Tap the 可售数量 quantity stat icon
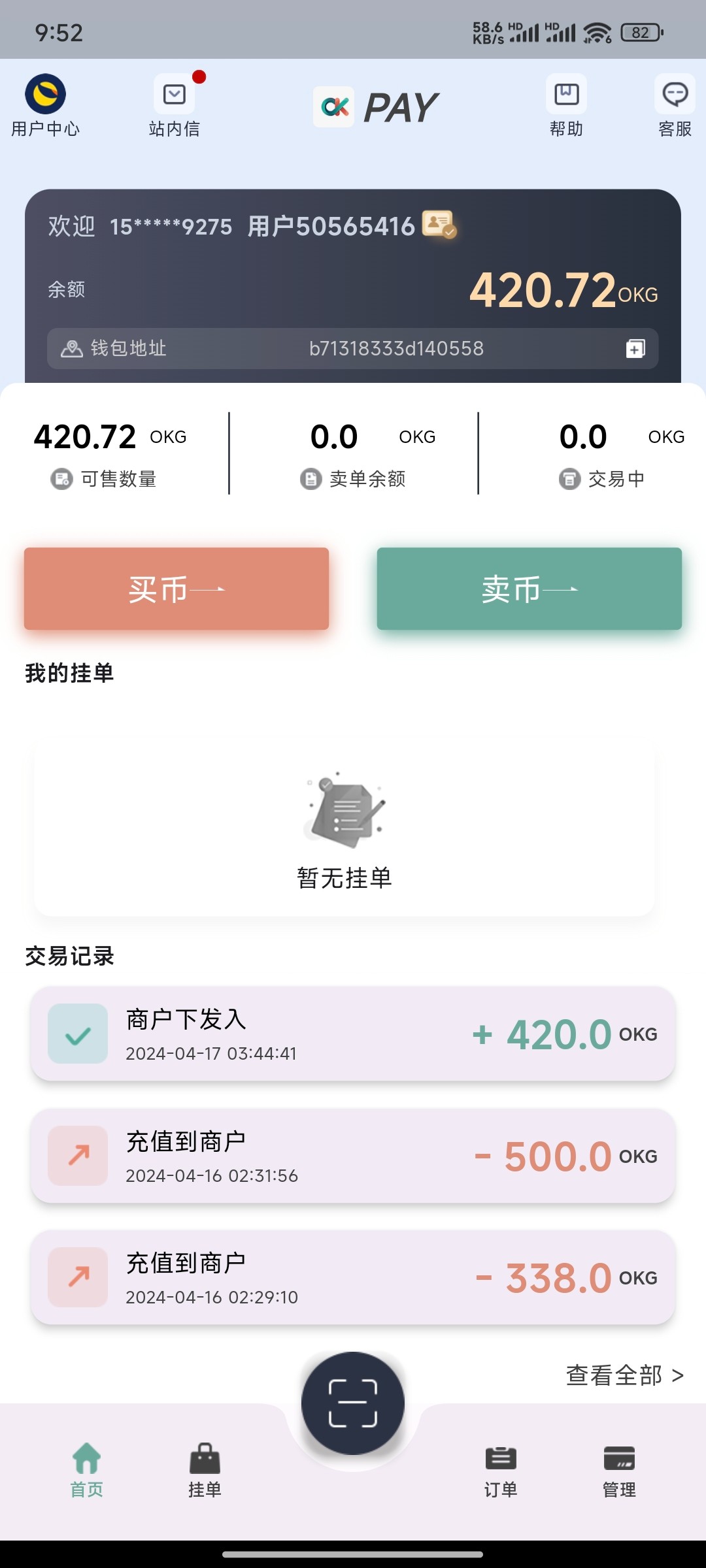This screenshot has height=1568, width=706. click(62, 478)
